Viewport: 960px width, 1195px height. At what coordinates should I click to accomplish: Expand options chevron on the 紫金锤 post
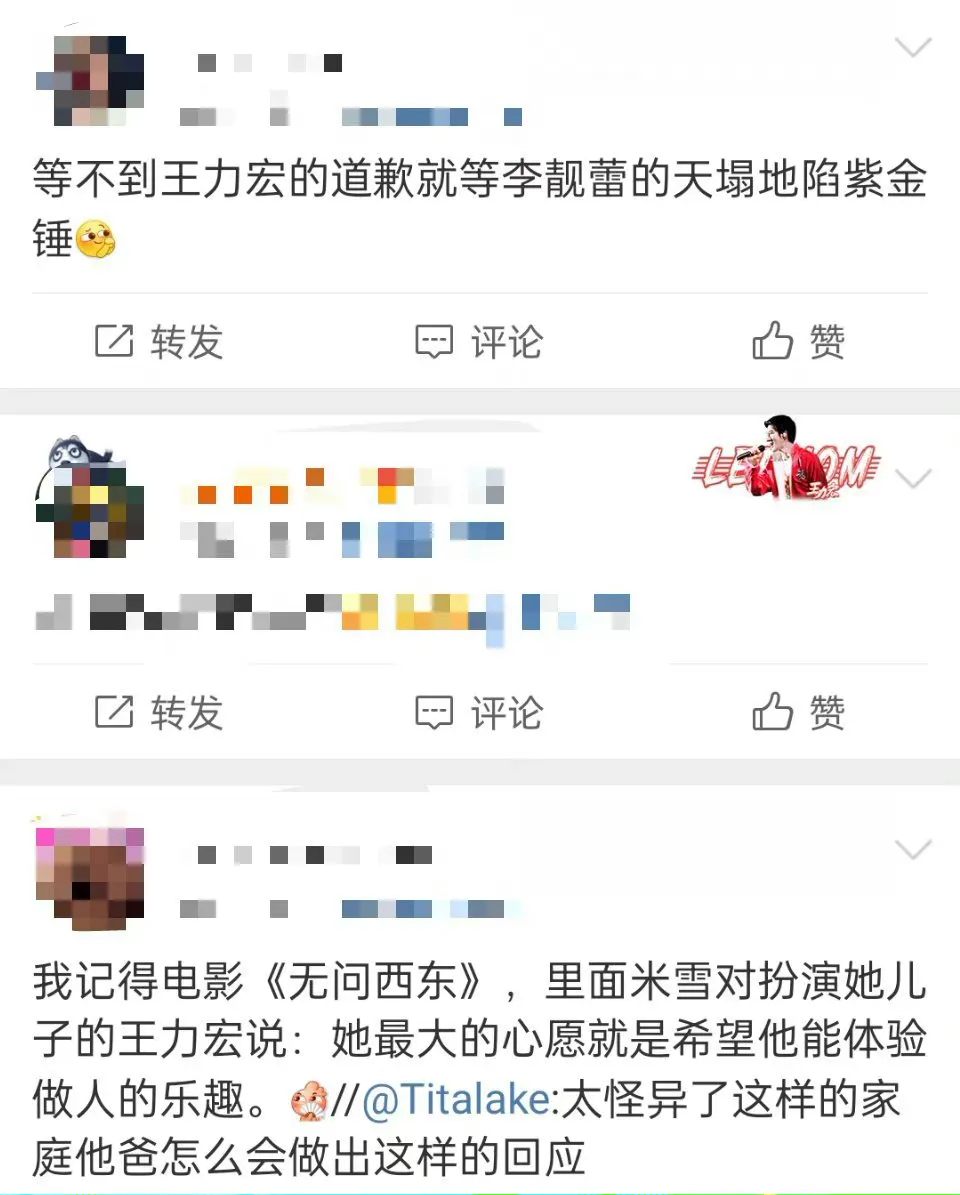[x=913, y=47]
